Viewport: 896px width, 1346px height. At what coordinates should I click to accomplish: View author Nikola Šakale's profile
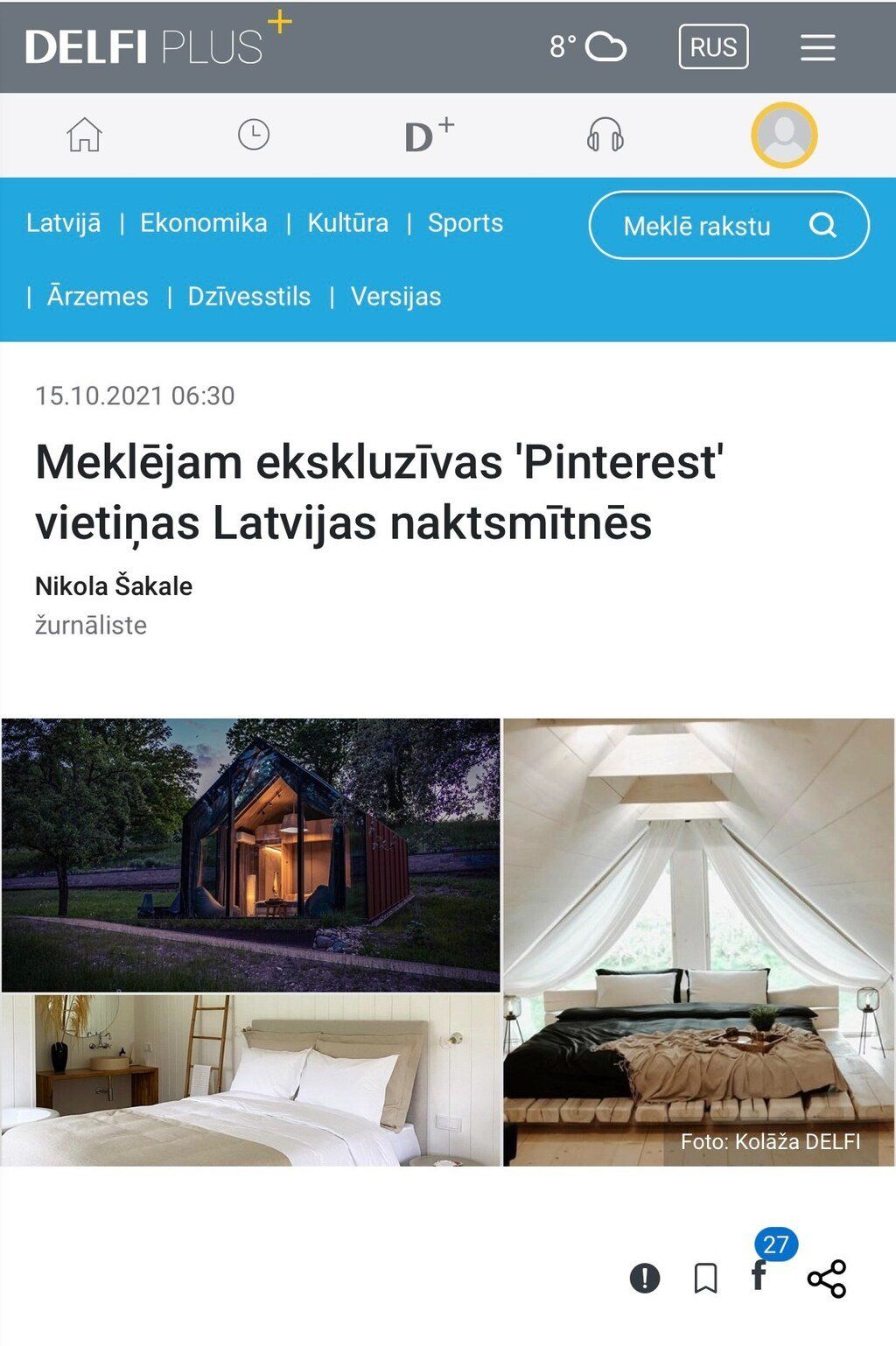(114, 586)
